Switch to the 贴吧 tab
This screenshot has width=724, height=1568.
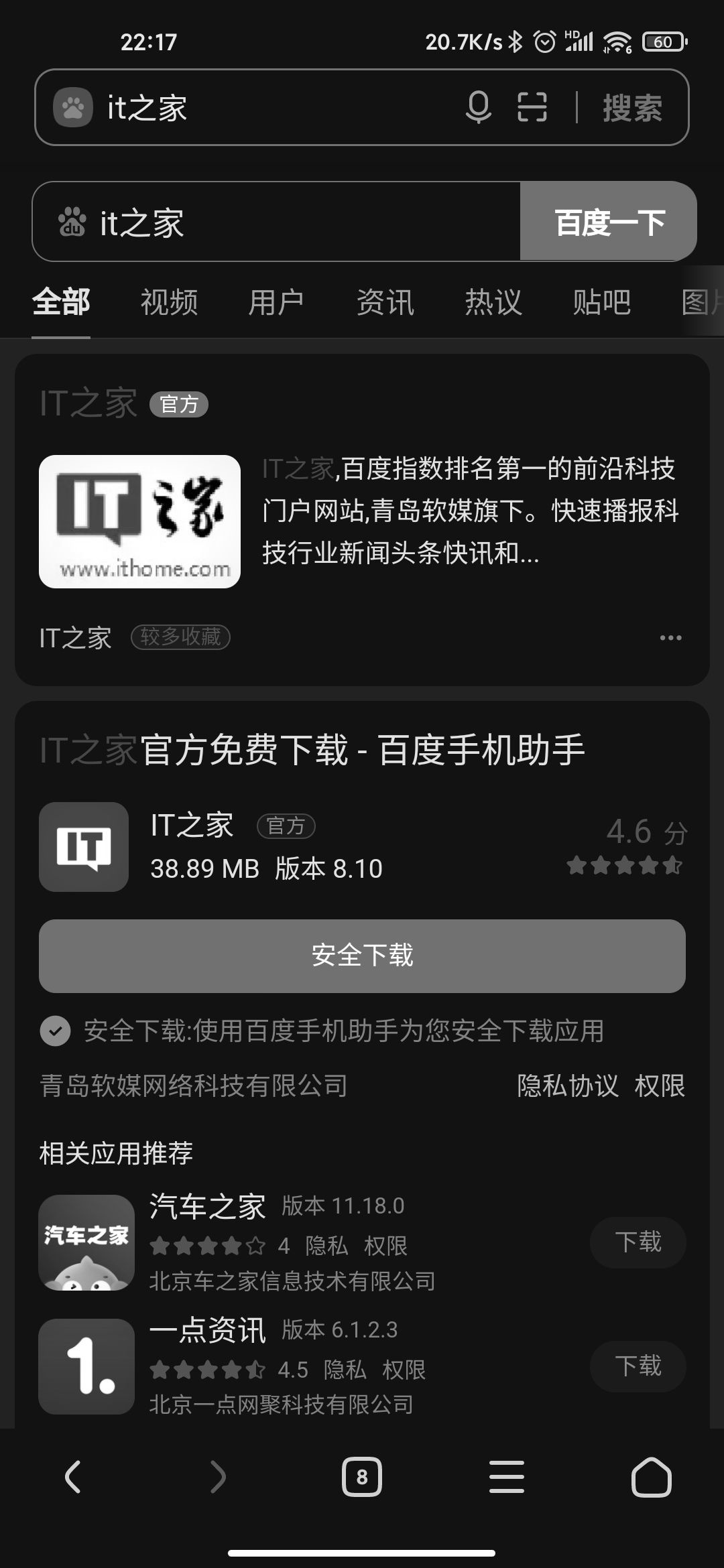click(601, 302)
